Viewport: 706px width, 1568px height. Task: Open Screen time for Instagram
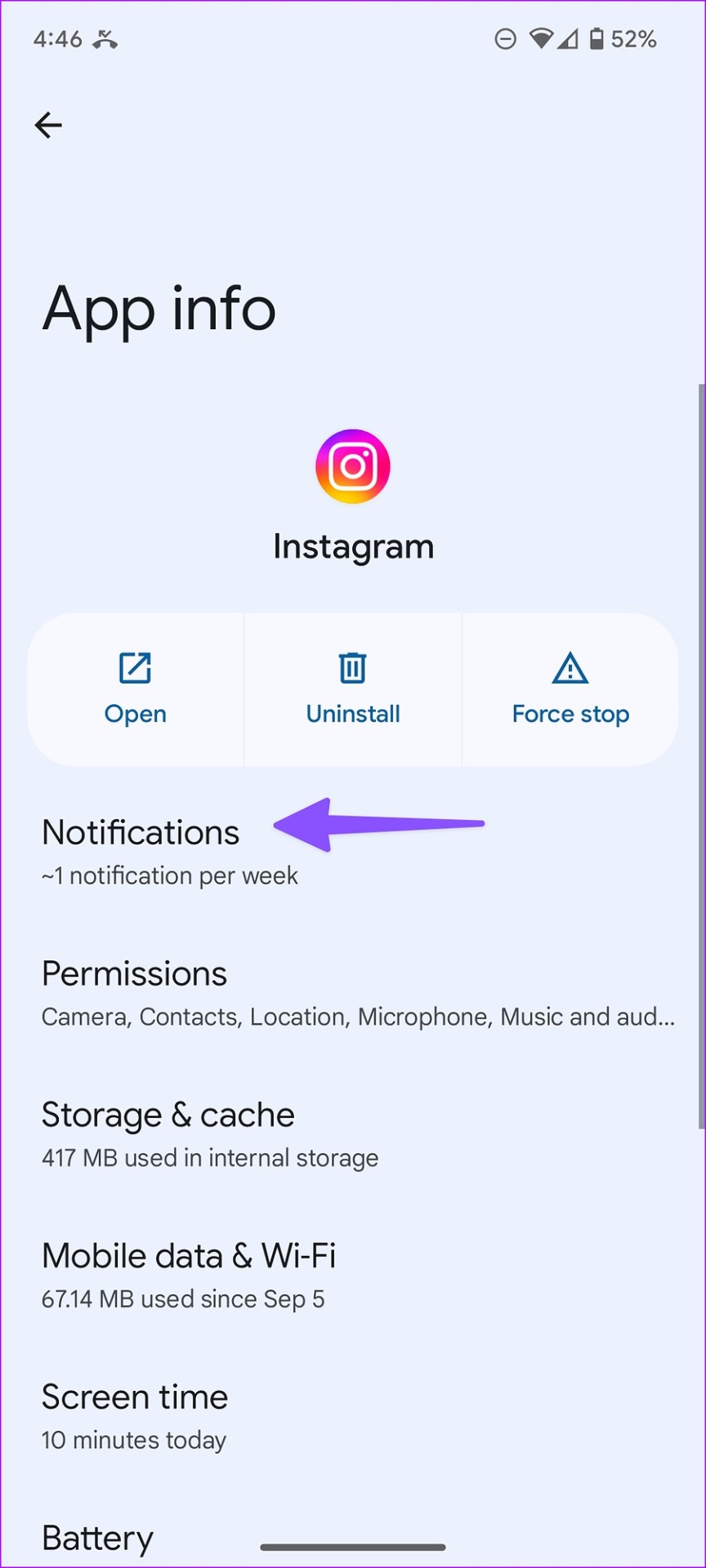[353, 1418]
